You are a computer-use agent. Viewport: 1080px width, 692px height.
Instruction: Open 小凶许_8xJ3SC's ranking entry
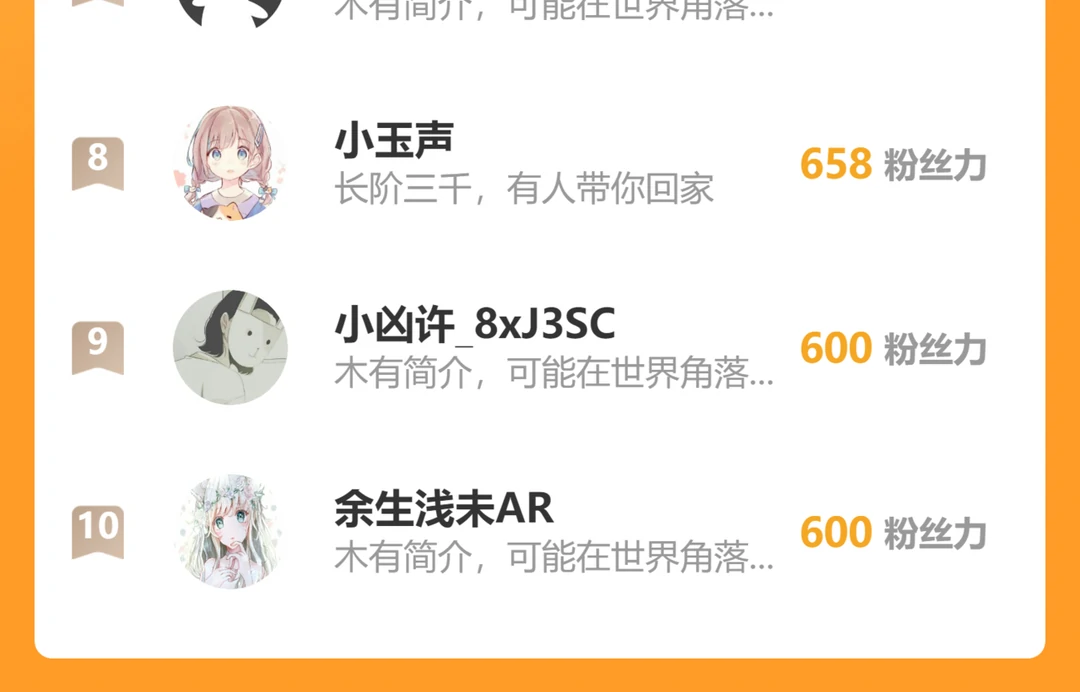pyautogui.click(x=540, y=348)
